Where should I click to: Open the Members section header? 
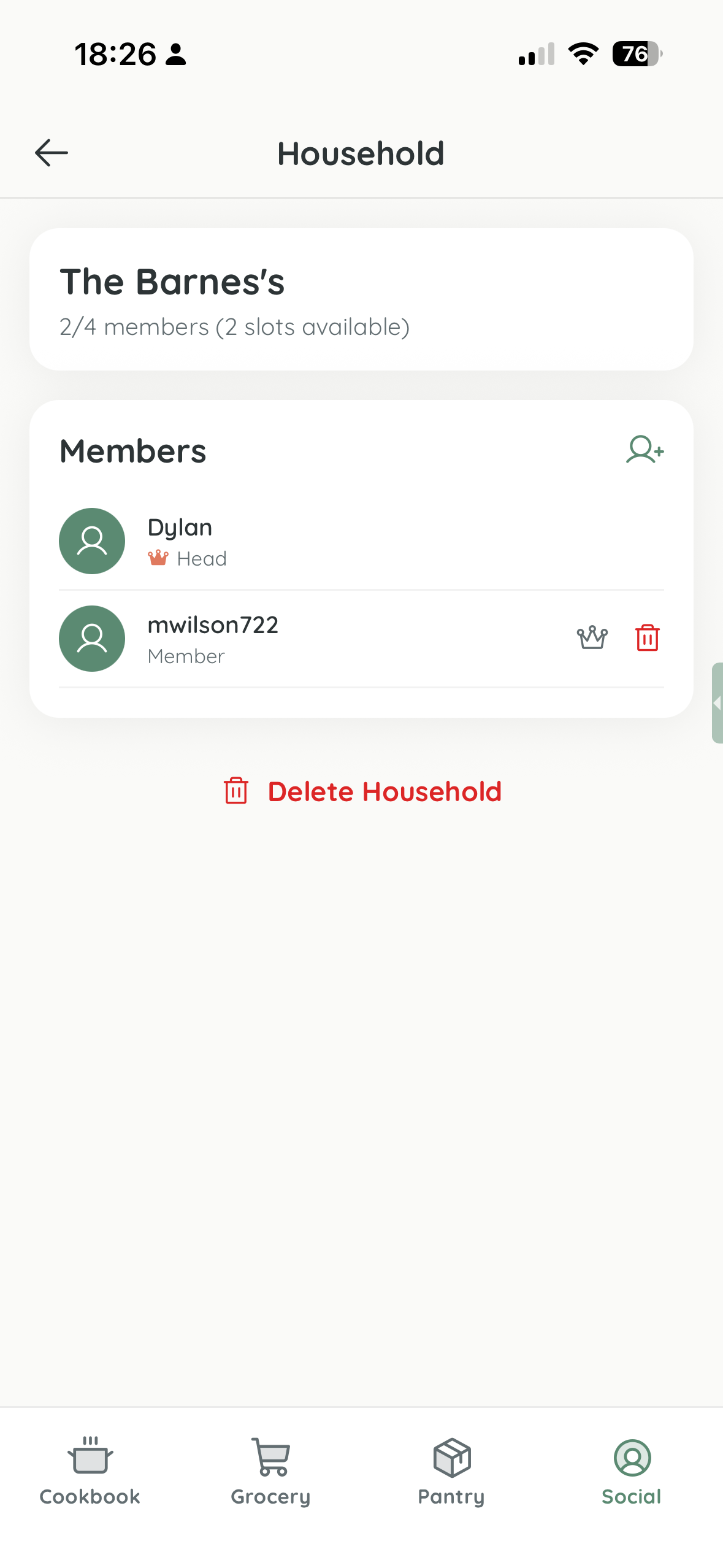coord(133,451)
